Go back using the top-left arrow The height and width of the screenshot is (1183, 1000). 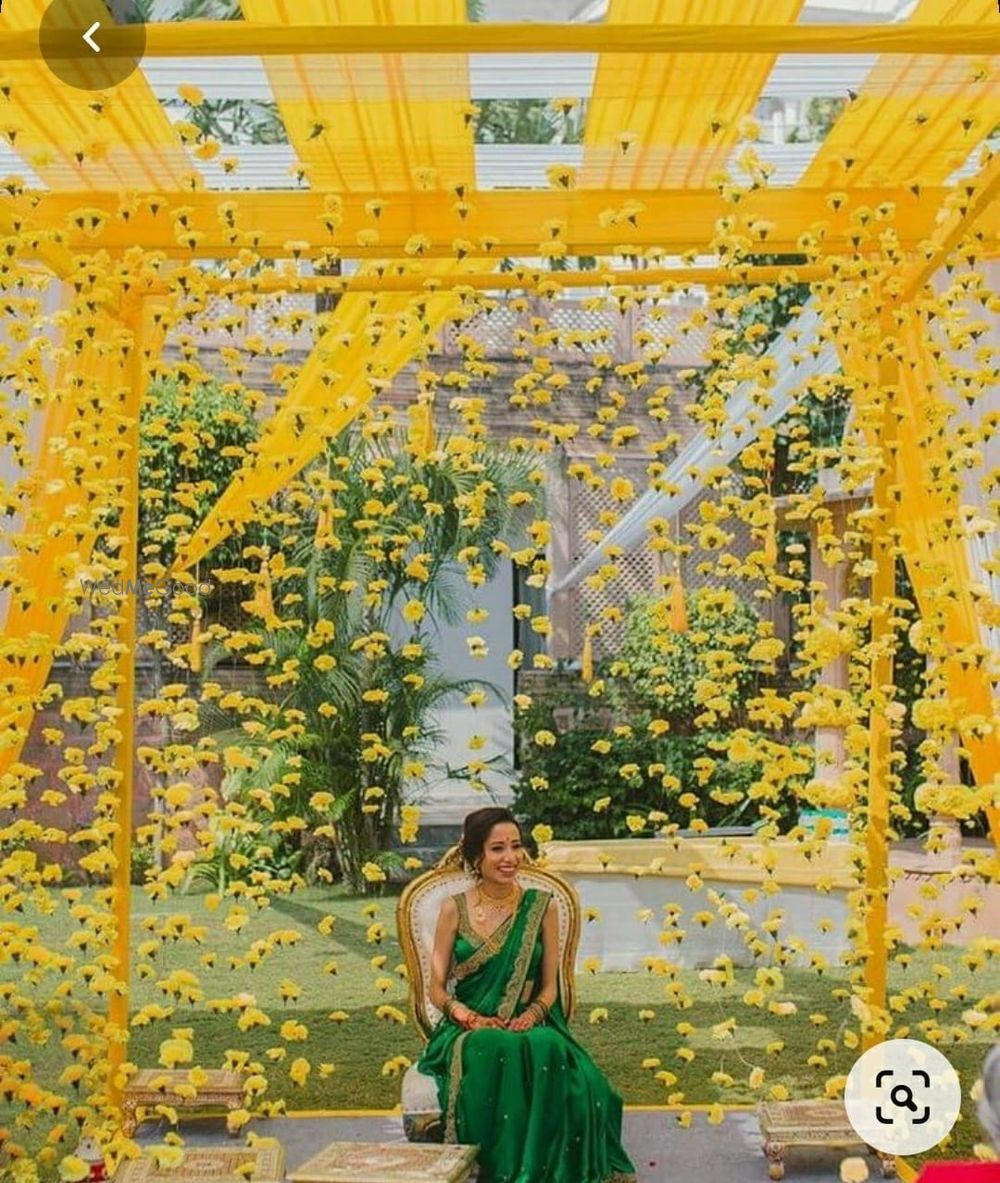[x=92, y=38]
